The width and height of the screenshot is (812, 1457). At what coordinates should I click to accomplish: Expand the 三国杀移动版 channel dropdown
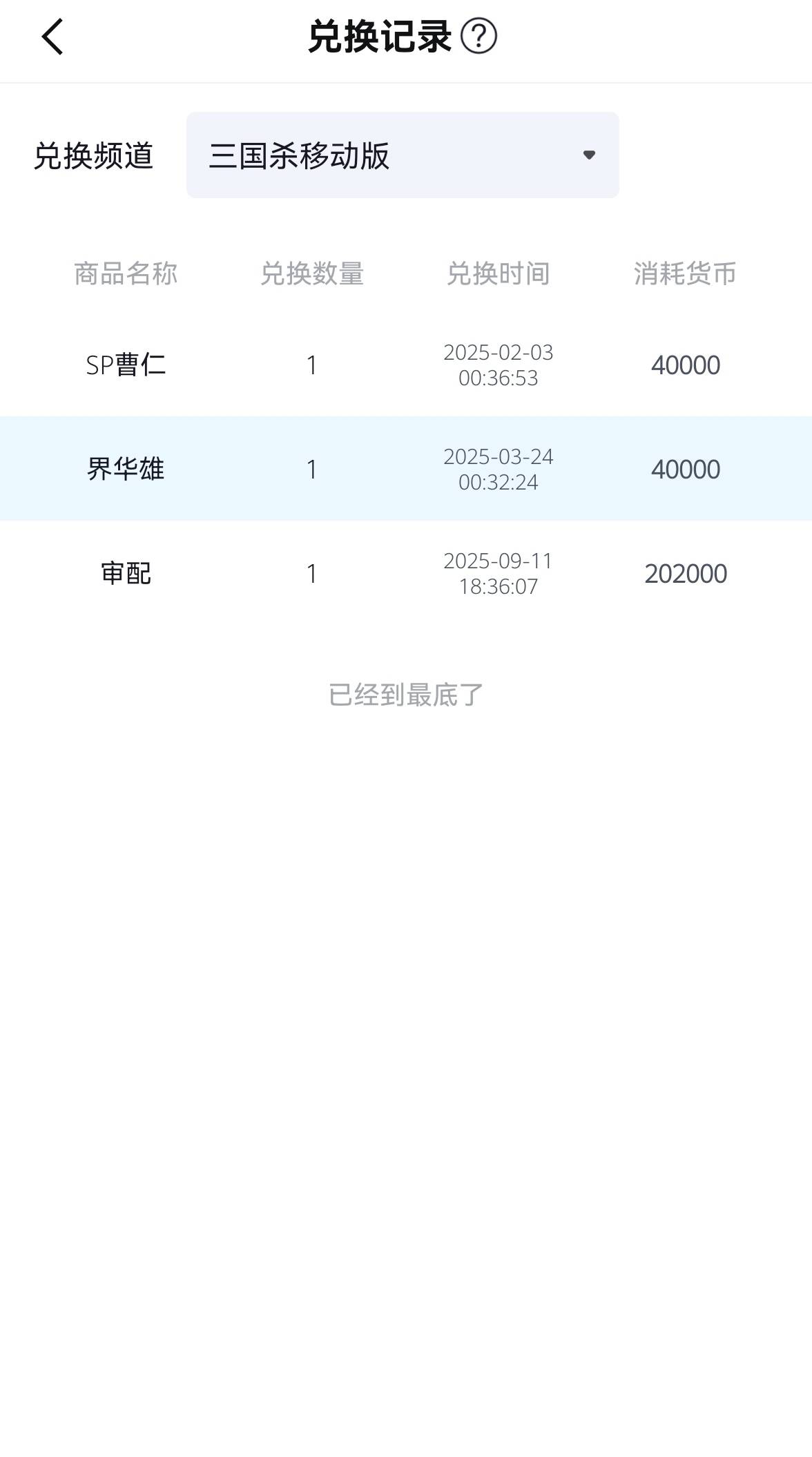pyautogui.click(x=403, y=155)
